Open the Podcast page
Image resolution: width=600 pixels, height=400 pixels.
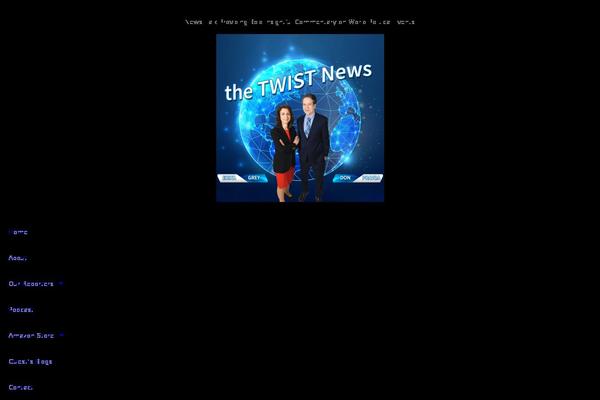point(21,310)
